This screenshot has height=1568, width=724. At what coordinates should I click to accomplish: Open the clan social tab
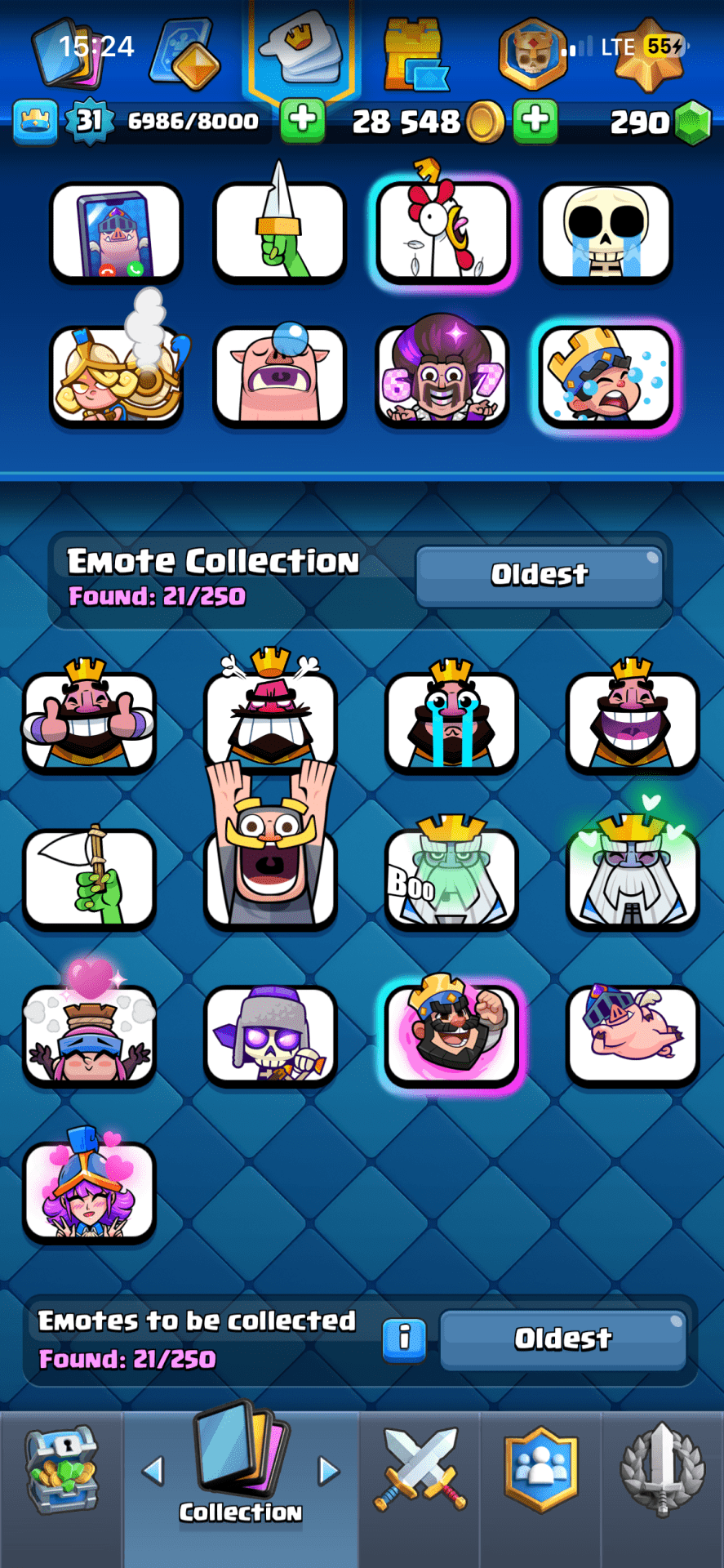540,1470
